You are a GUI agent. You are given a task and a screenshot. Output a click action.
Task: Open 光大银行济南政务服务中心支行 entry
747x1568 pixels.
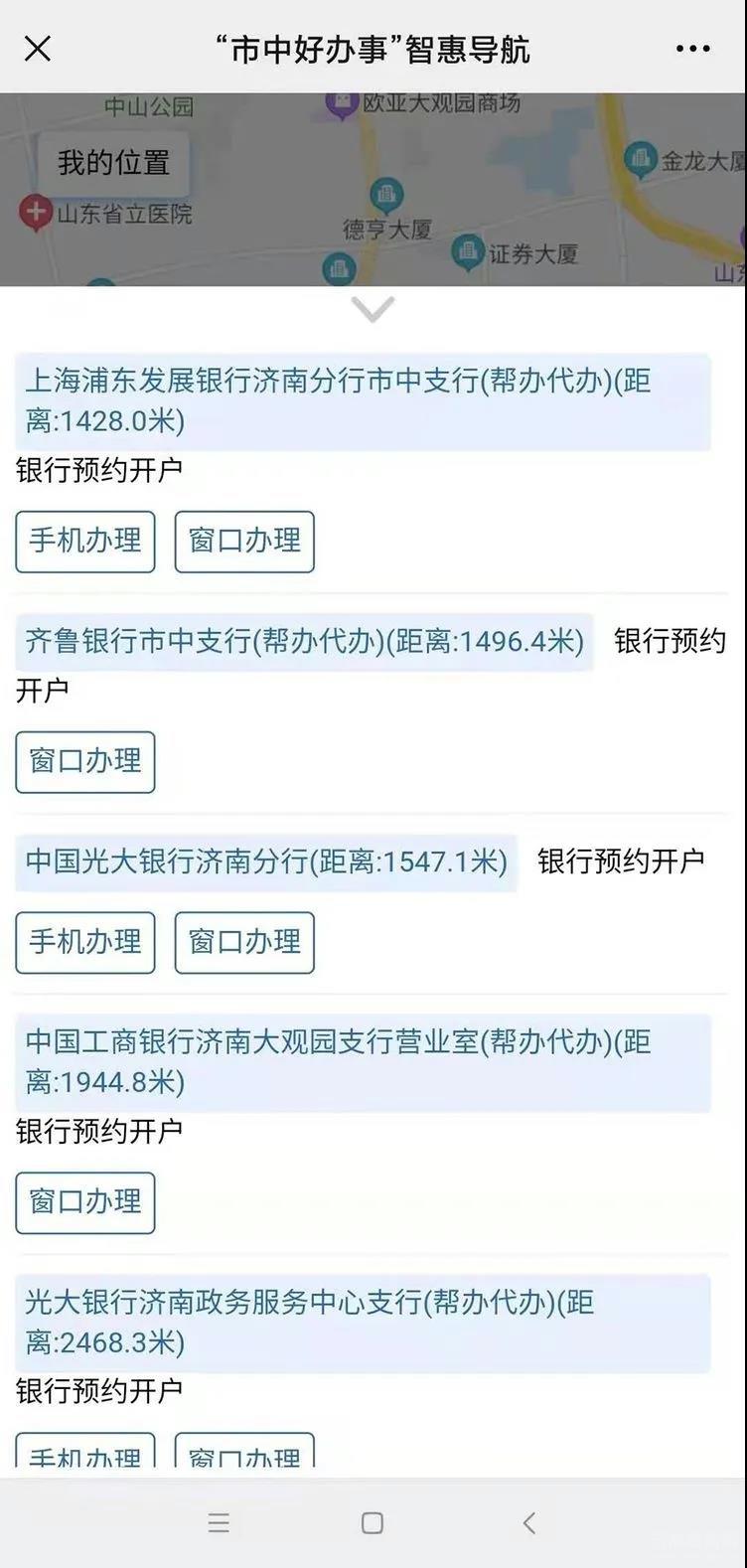[363, 1323]
